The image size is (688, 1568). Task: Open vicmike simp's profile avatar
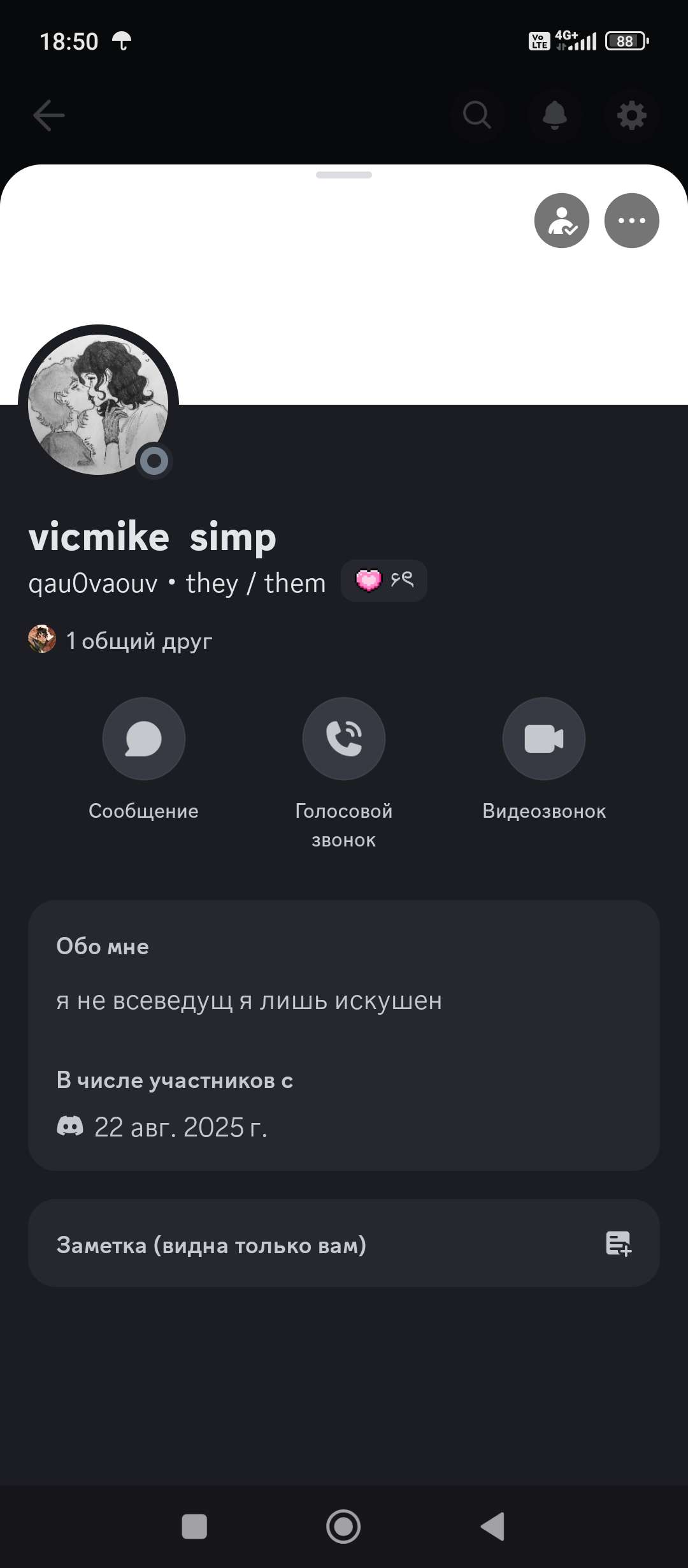98,405
